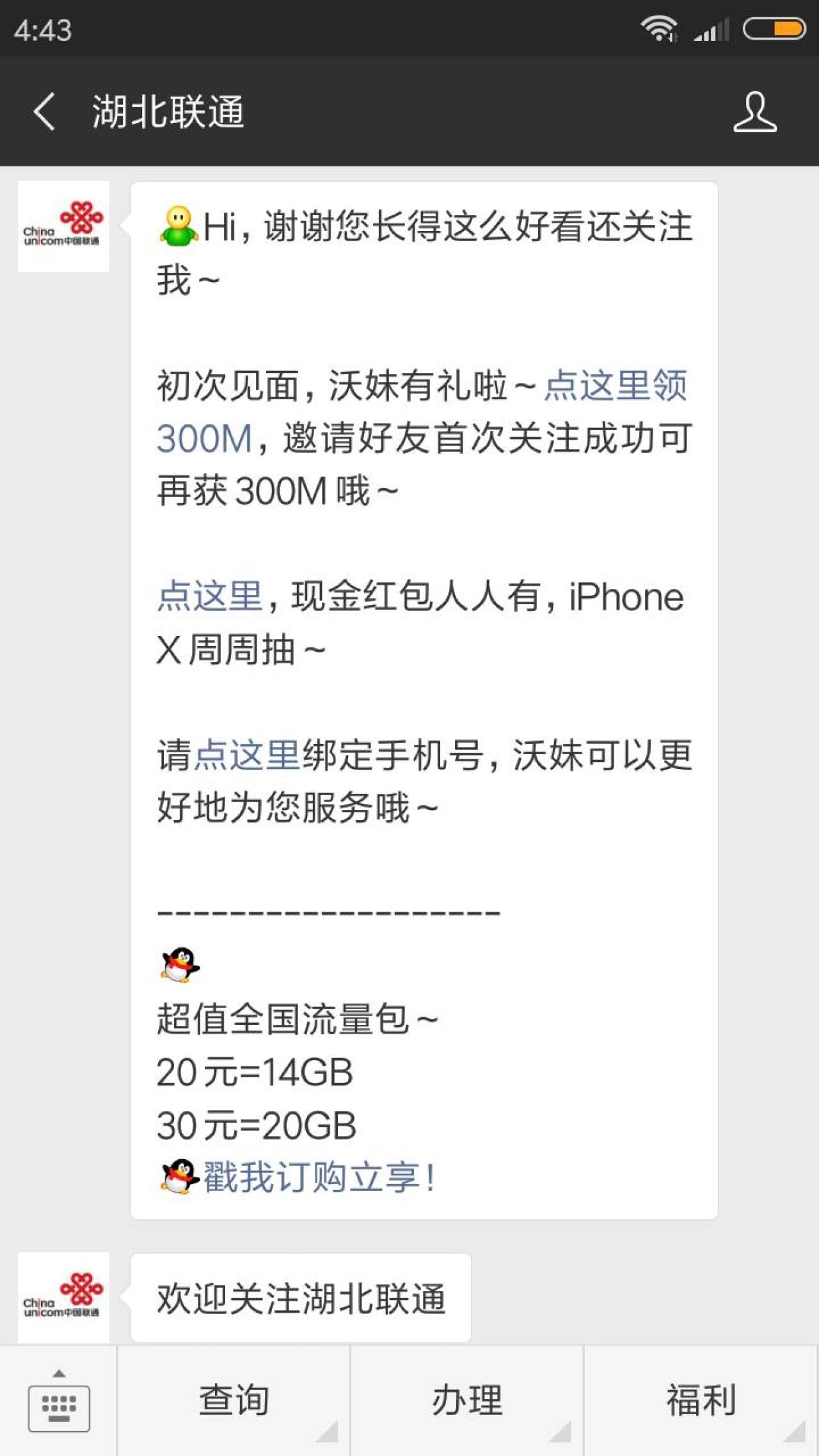Tap the China Unicom avatar beside the welcome message

pyautogui.click(x=63, y=1297)
